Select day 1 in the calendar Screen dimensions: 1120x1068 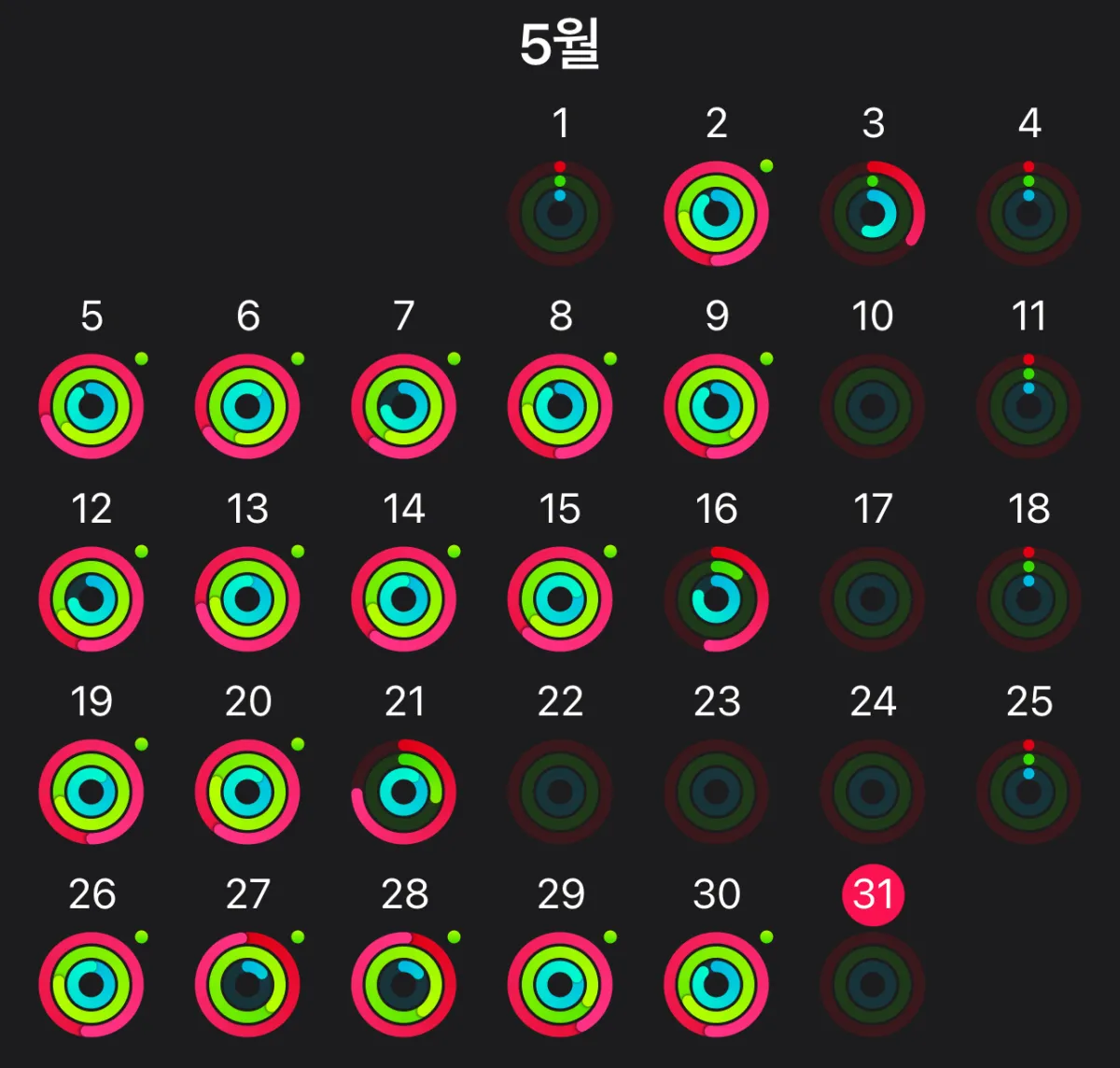[x=560, y=214]
